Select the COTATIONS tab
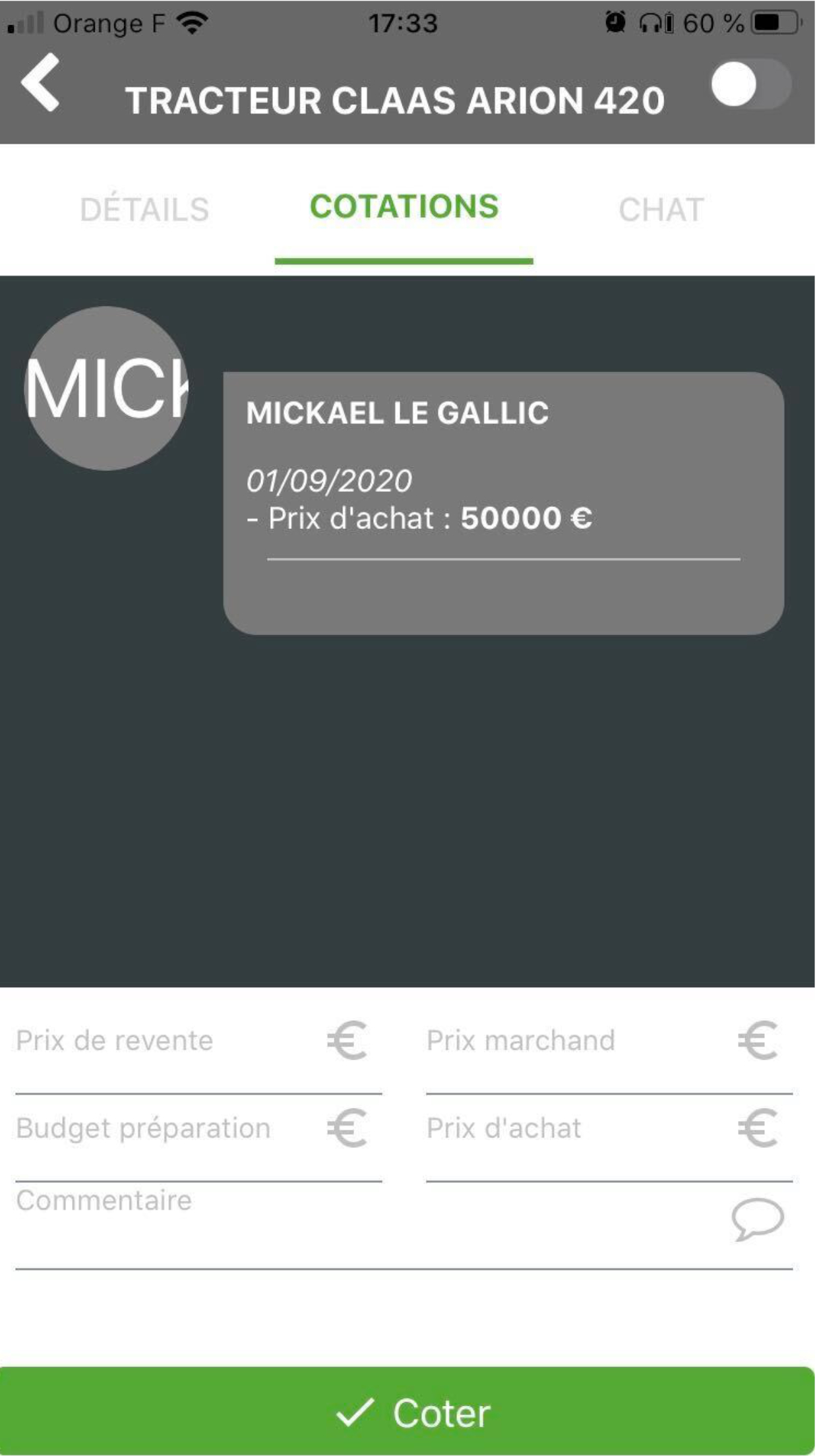Screen dimensions: 819x1456 [405, 206]
